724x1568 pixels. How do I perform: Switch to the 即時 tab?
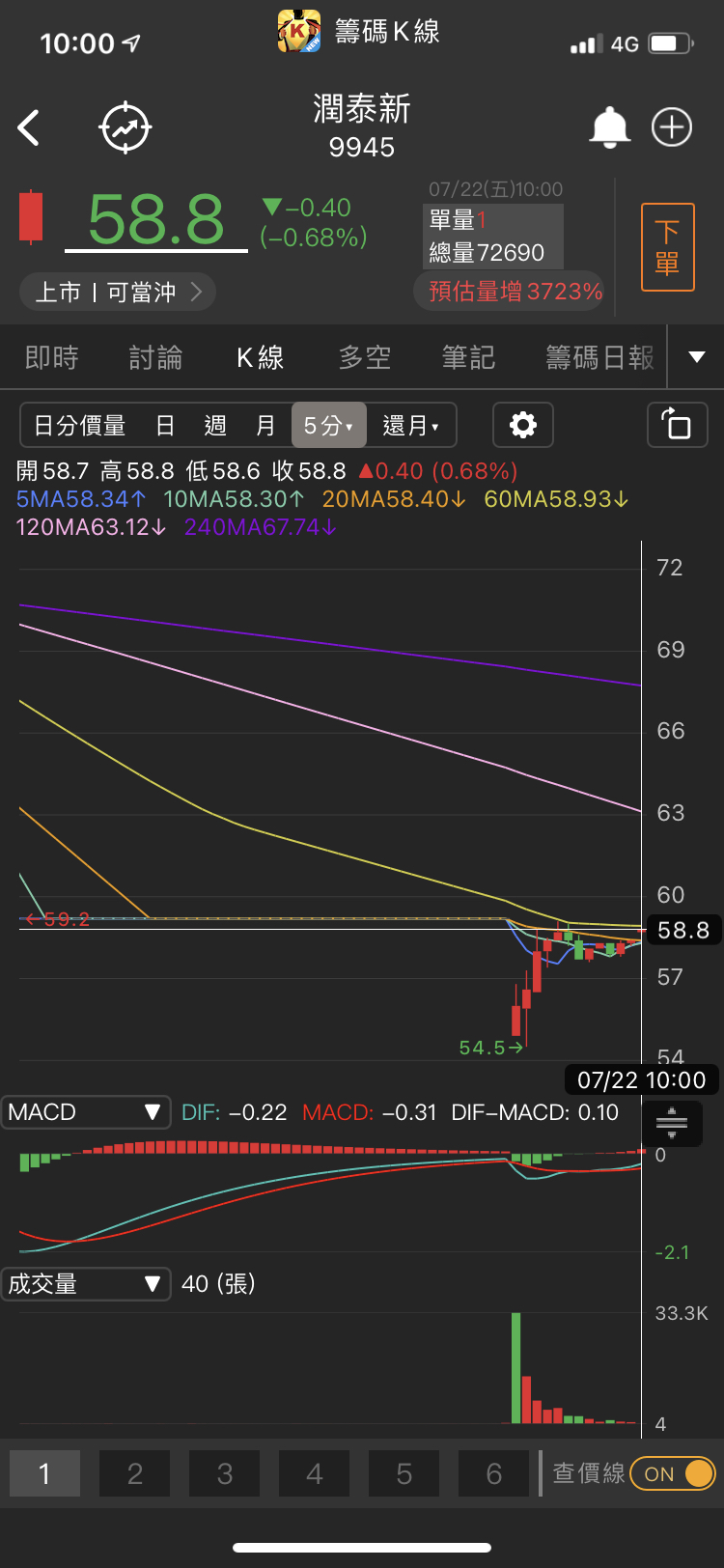(x=52, y=358)
